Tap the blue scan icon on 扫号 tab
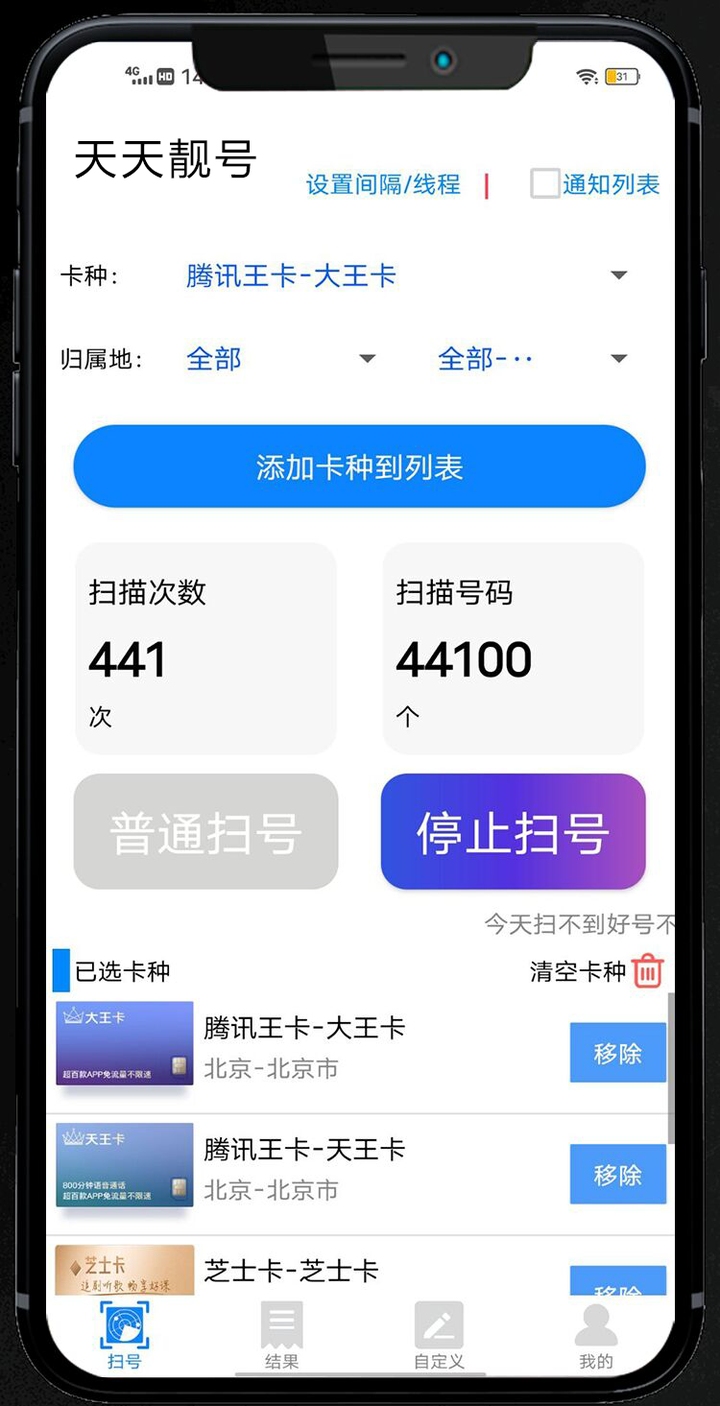 tap(124, 1322)
